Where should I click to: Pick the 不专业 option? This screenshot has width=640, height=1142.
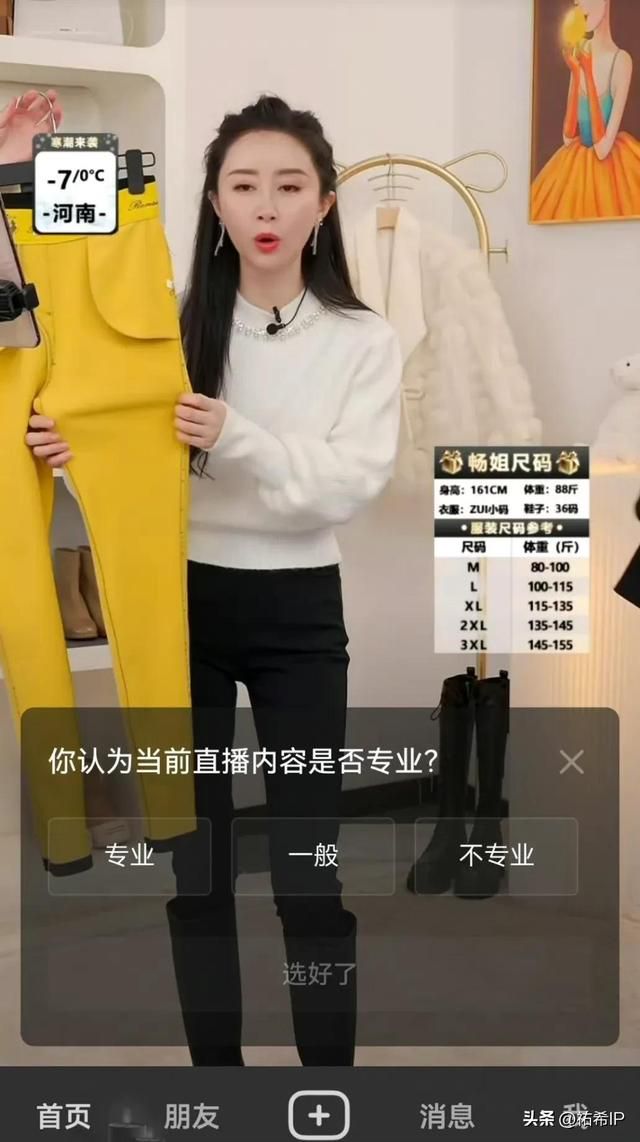point(496,856)
